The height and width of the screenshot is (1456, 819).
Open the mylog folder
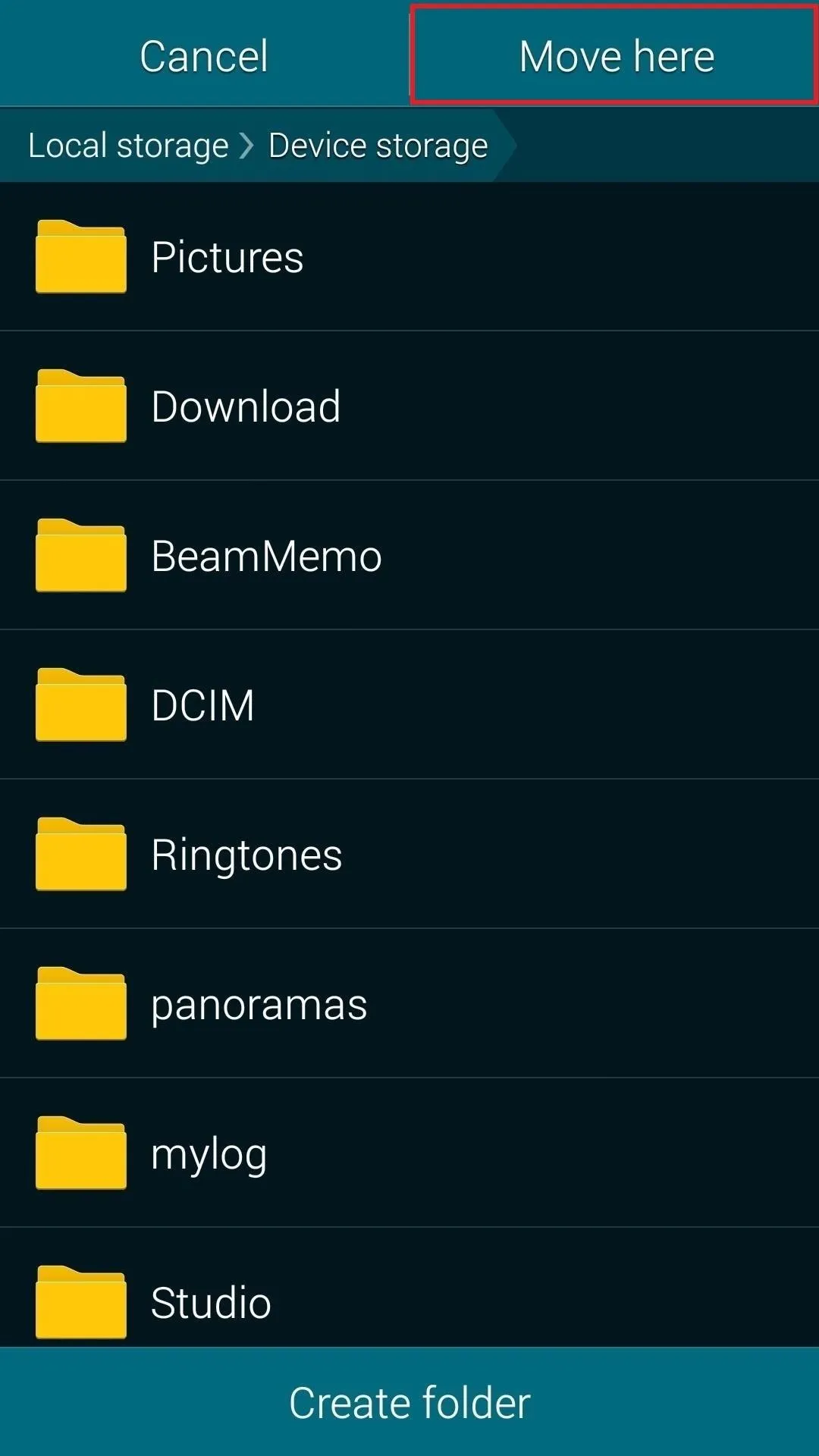[409, 1153]
